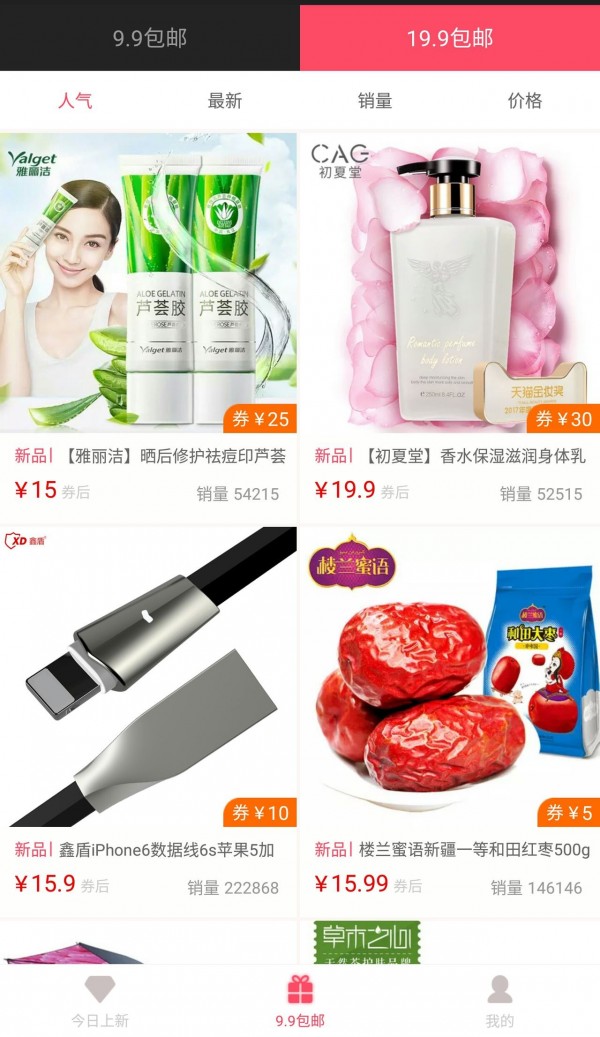
Task: Switch to the 9.9包邮 top tab
Action: point(150,38)
